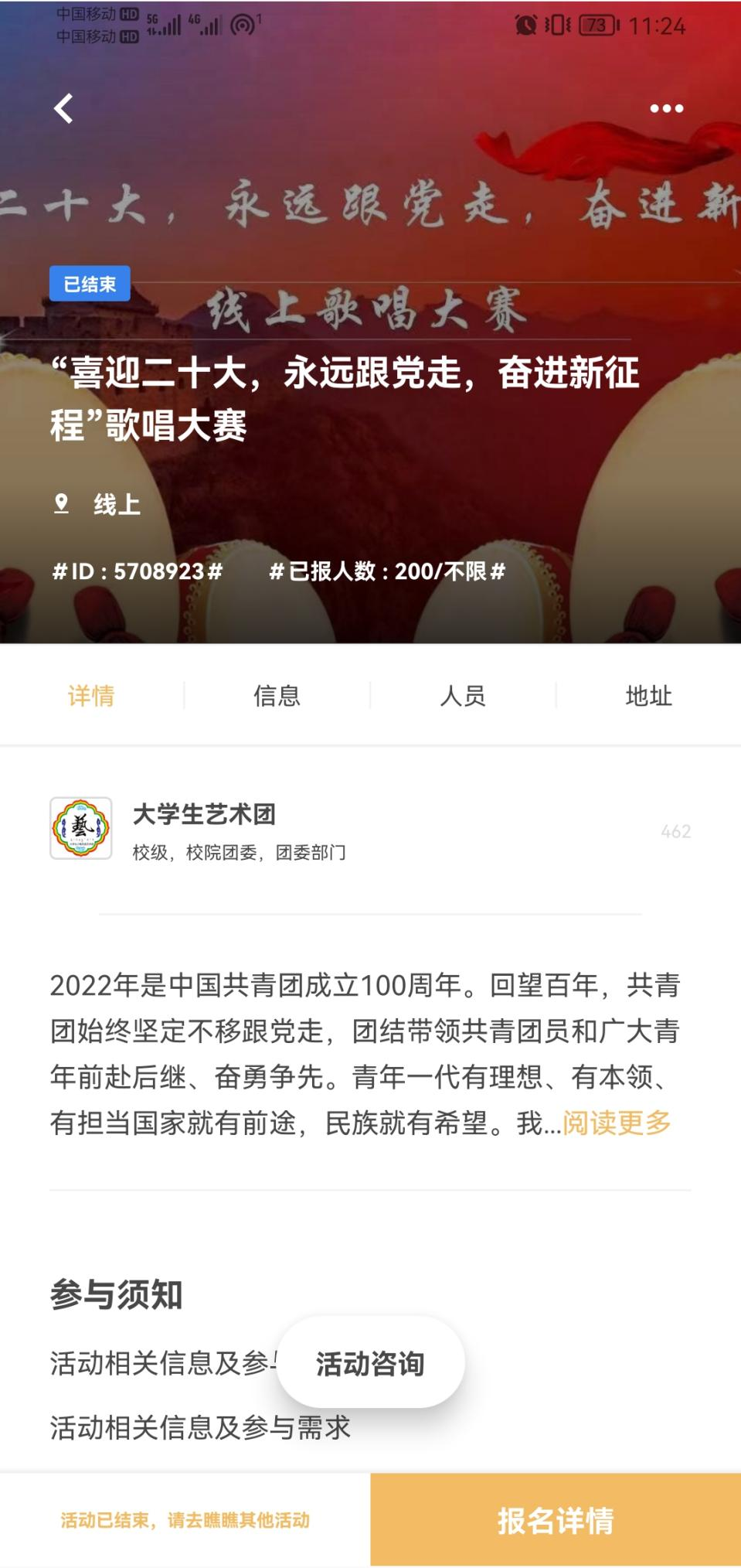The height and width of the screenshot is (1568, 741).
Task: Open 报名详情 at the bottom
Action: (555, 1520)
